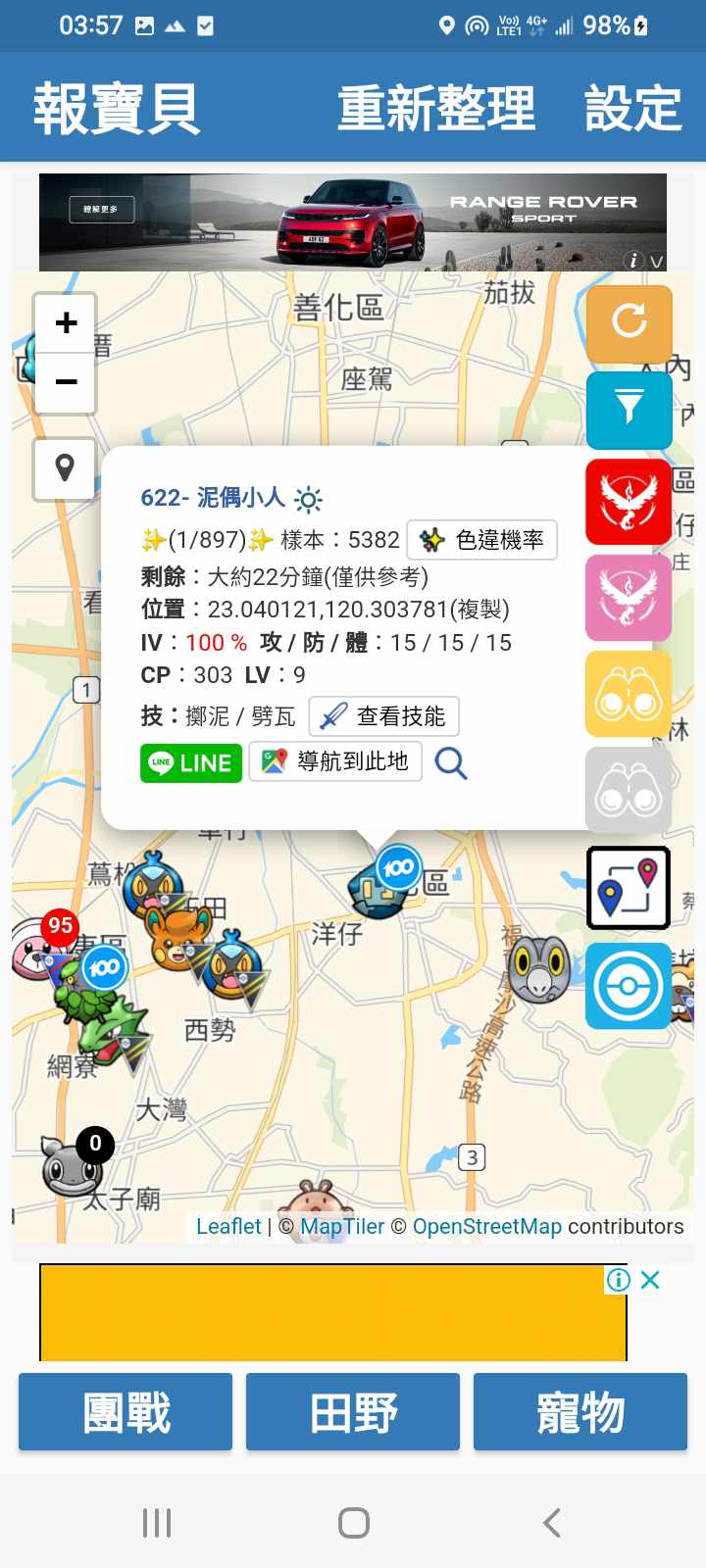Center map on my location pin
Image resolution: width=706 pixels, height=1568 pixels.
65,468
